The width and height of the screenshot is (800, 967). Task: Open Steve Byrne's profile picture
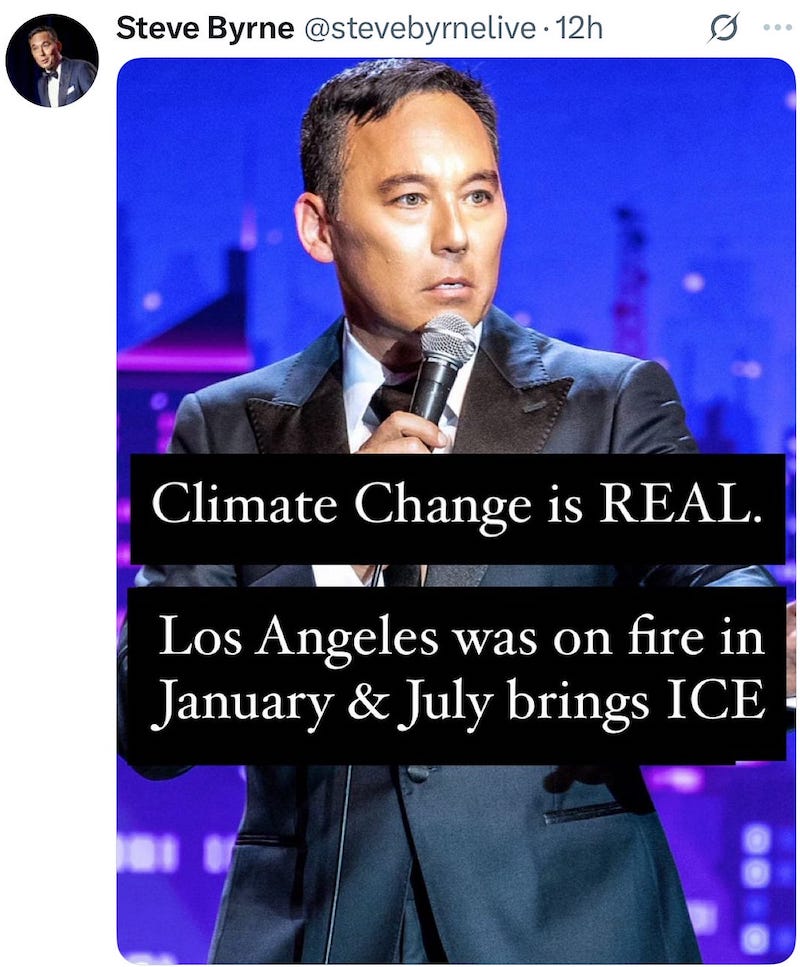[52, 60]
